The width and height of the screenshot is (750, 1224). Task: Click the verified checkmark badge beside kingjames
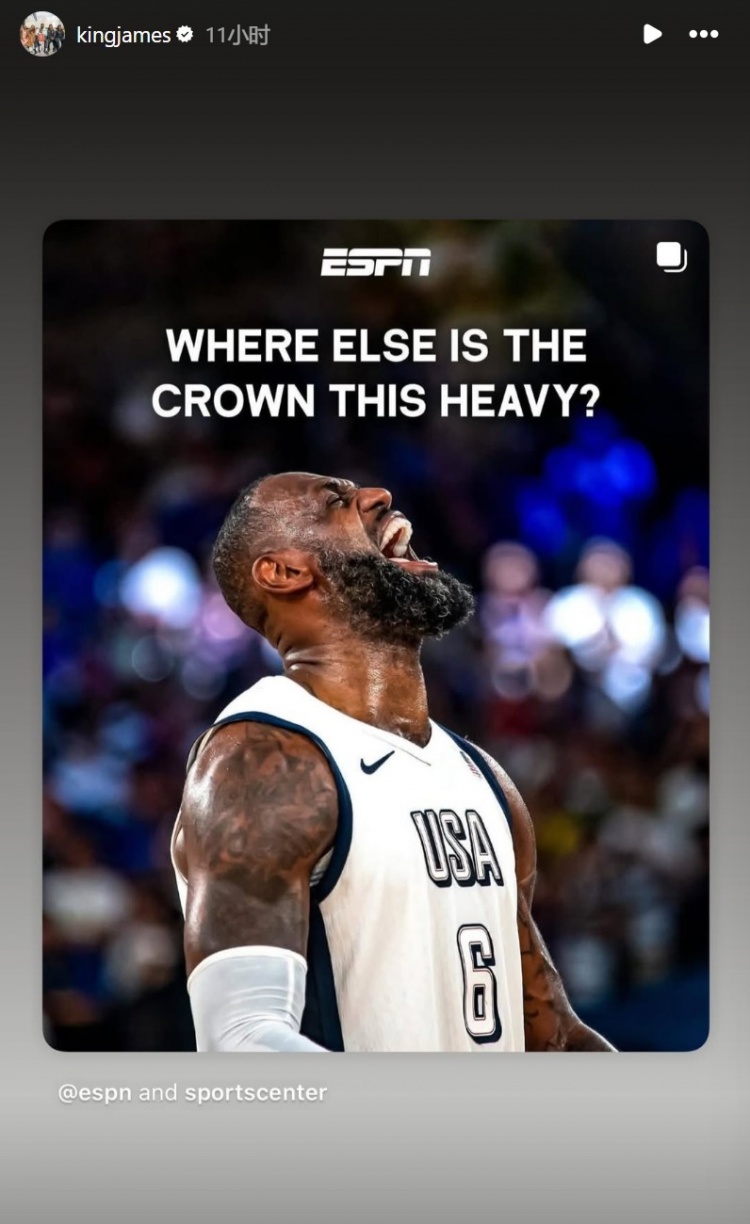coord(184,33)
